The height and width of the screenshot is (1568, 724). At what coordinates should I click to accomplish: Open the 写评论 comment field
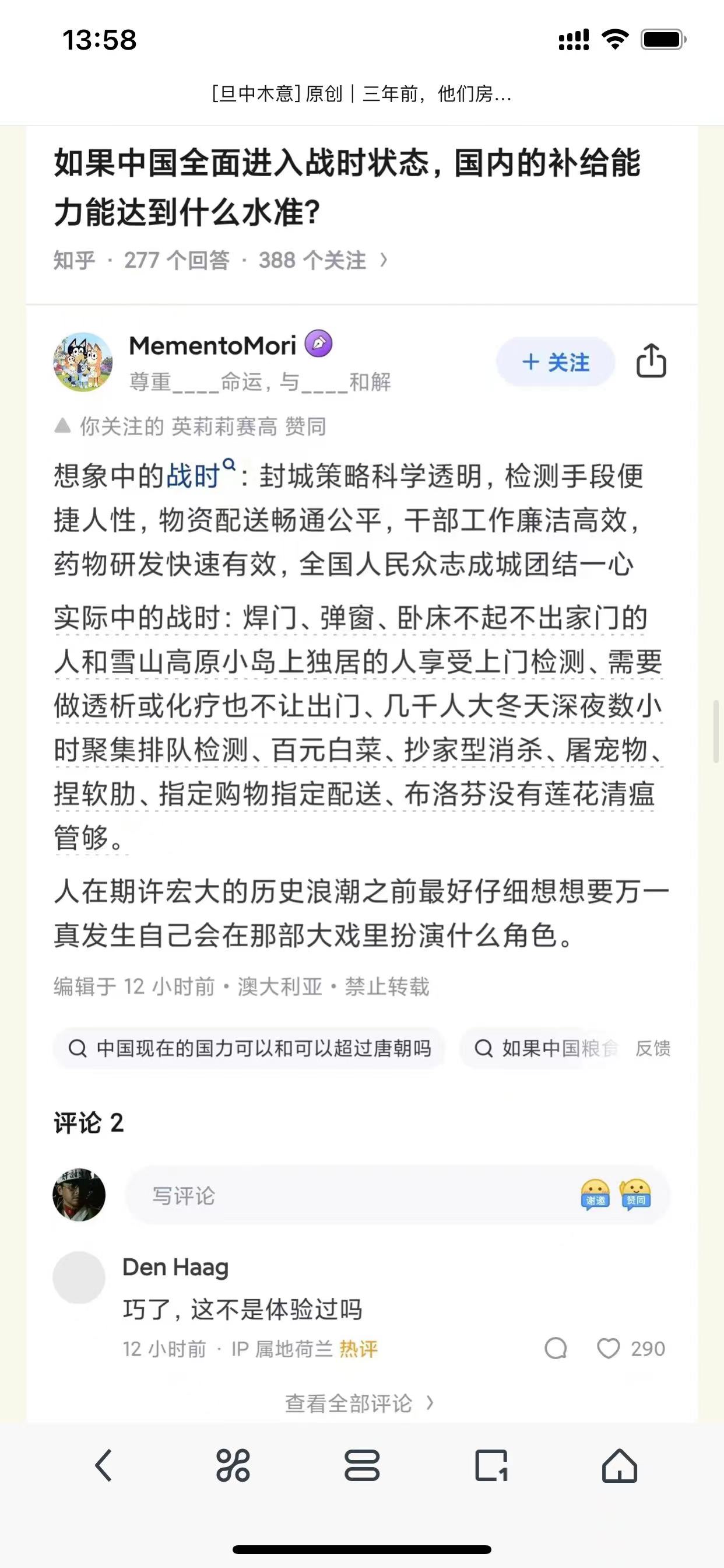[347, 1195]
